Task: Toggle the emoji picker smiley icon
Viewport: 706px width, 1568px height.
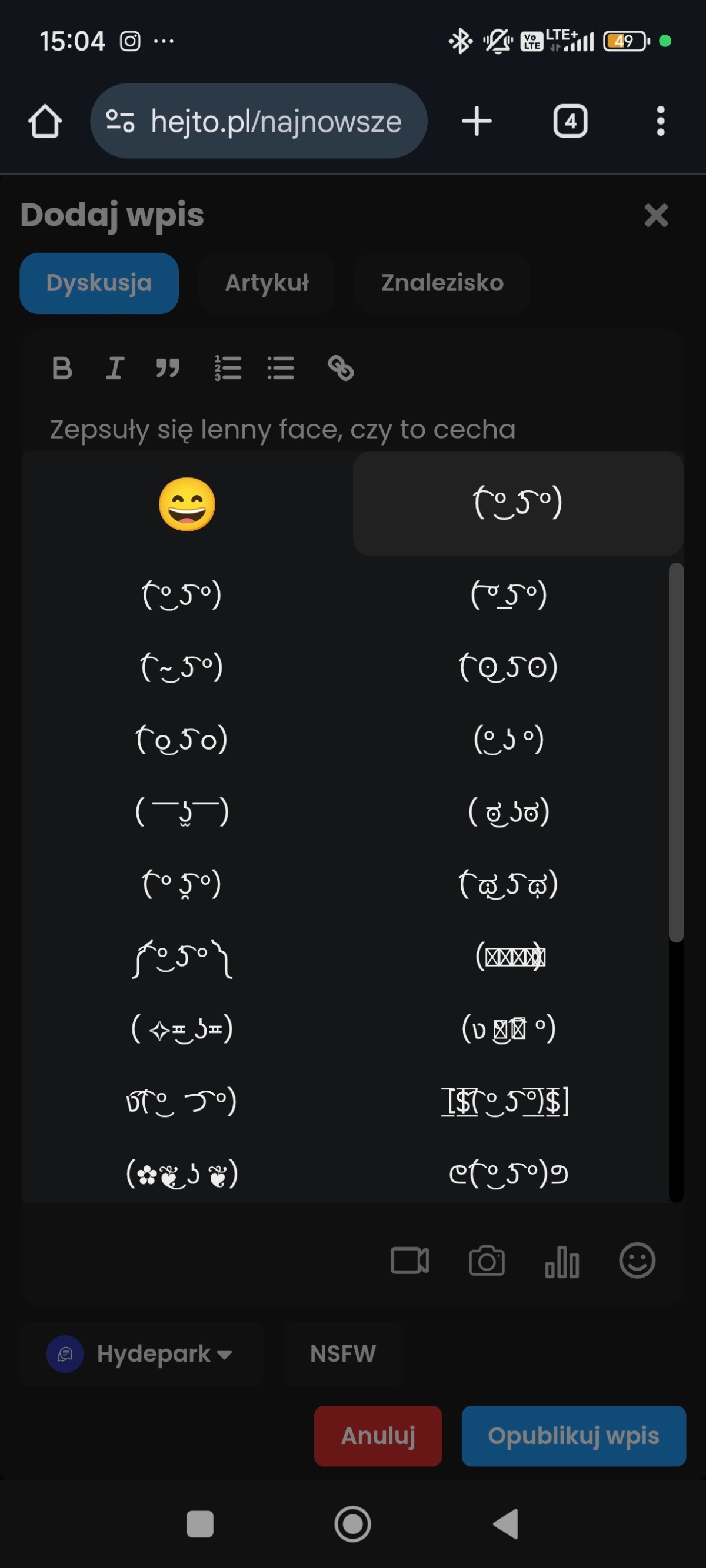Action: [x=637, y=1260]
